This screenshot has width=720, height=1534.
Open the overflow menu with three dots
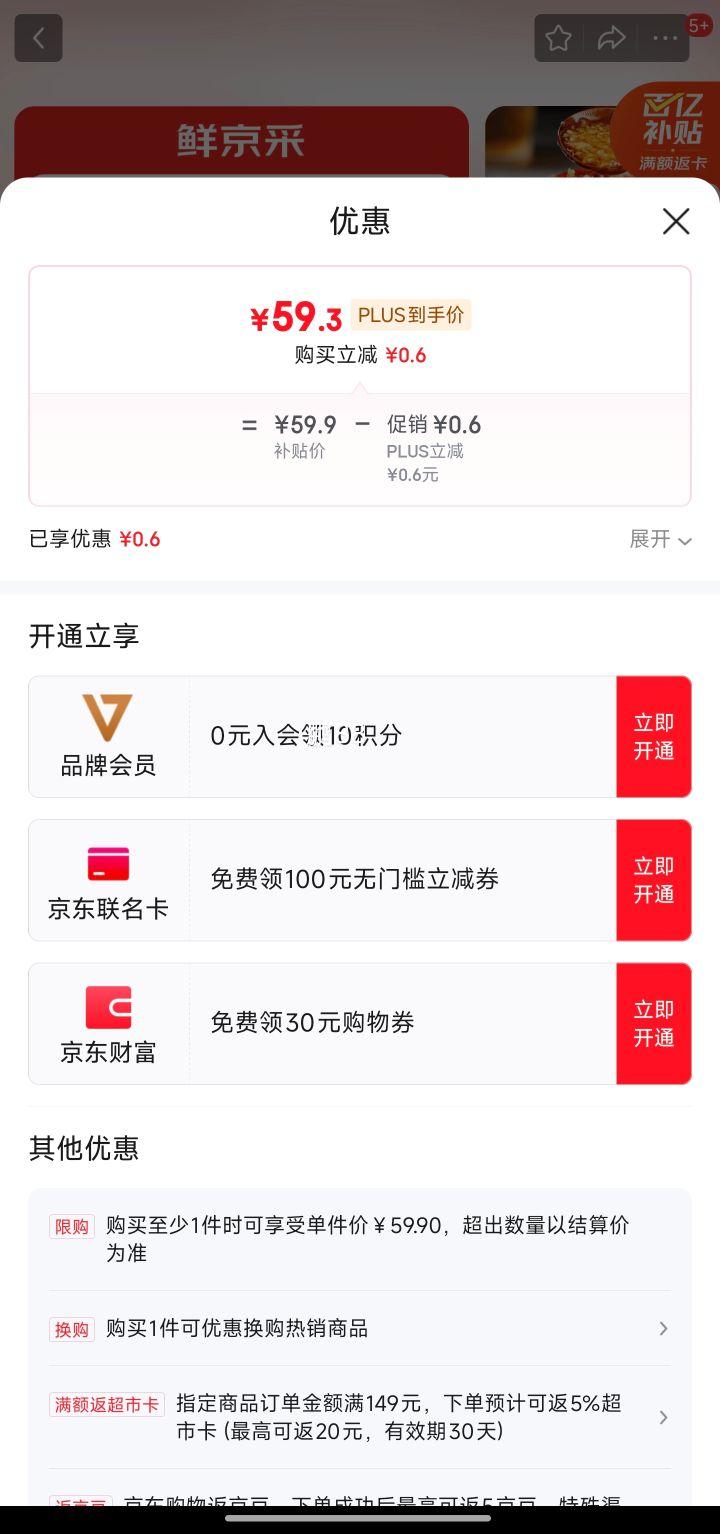tap(665, 39)
